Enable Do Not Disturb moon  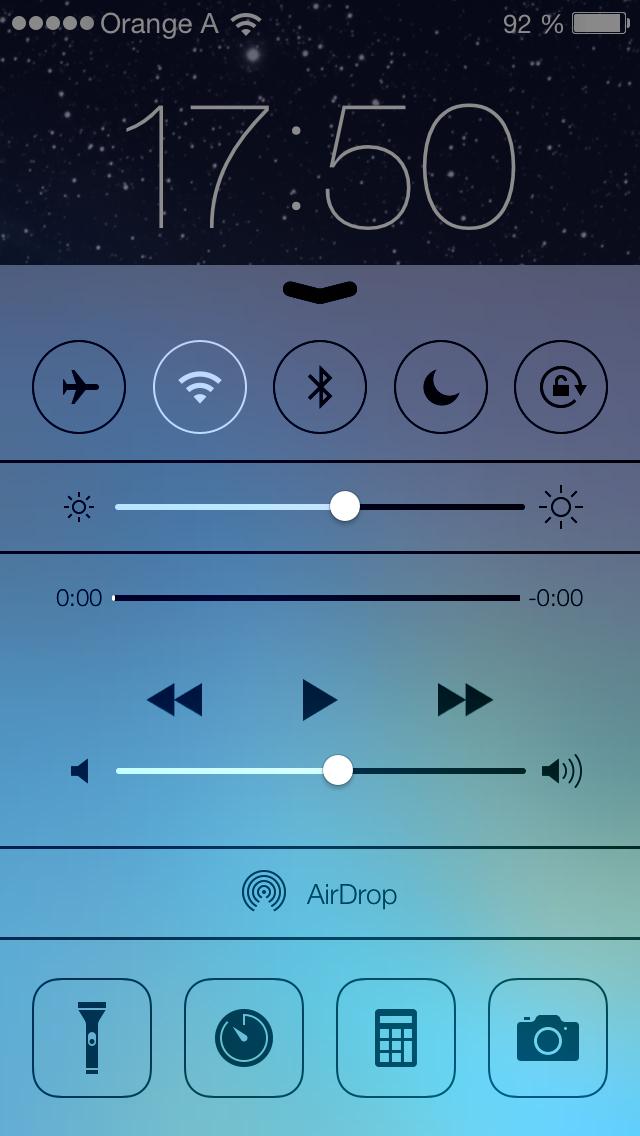coord(441,387)
